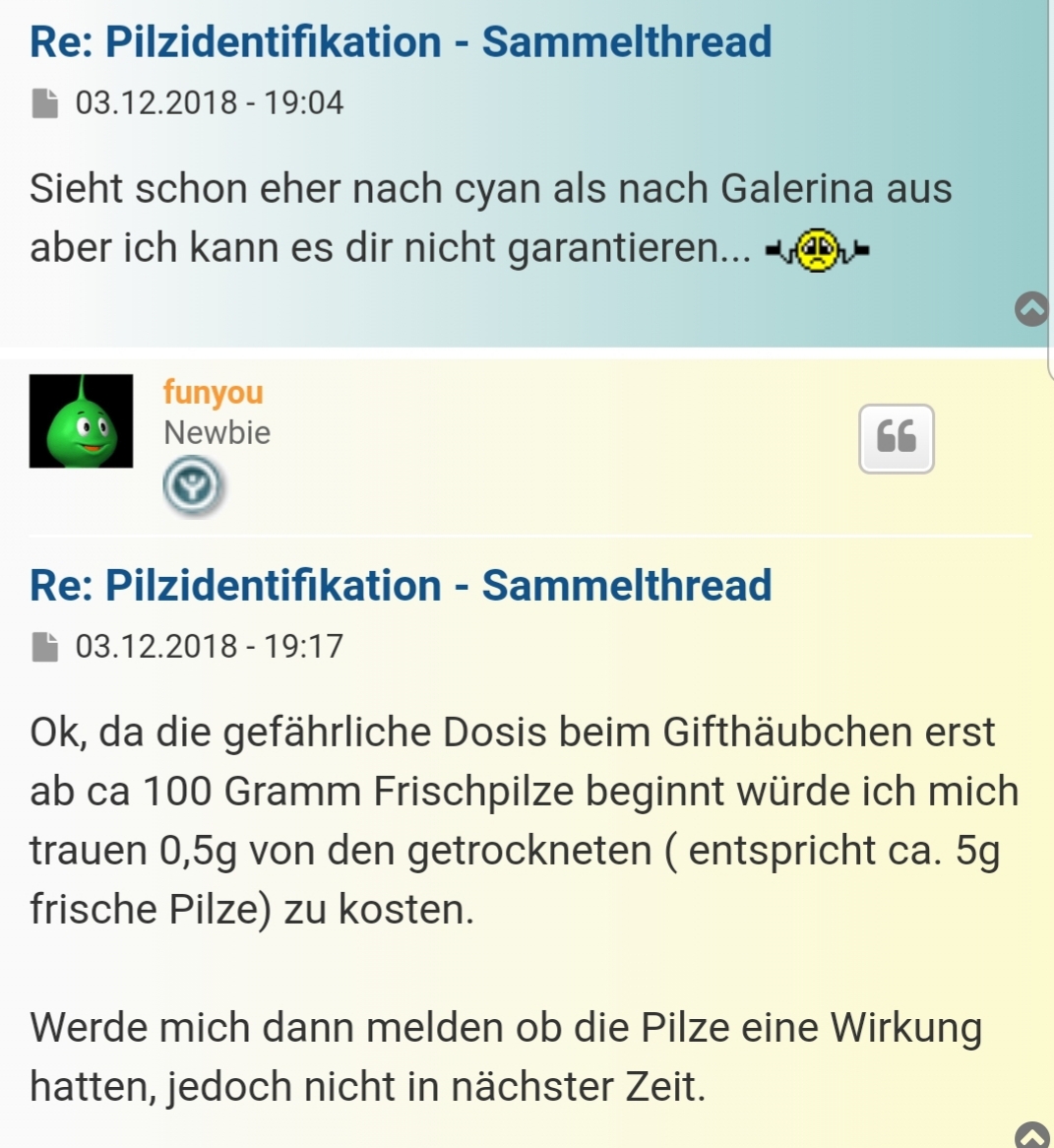Viewport: 1054px width, 1148px height.
Task: Quote funyou's post
Action: click(x=896, y=438)
